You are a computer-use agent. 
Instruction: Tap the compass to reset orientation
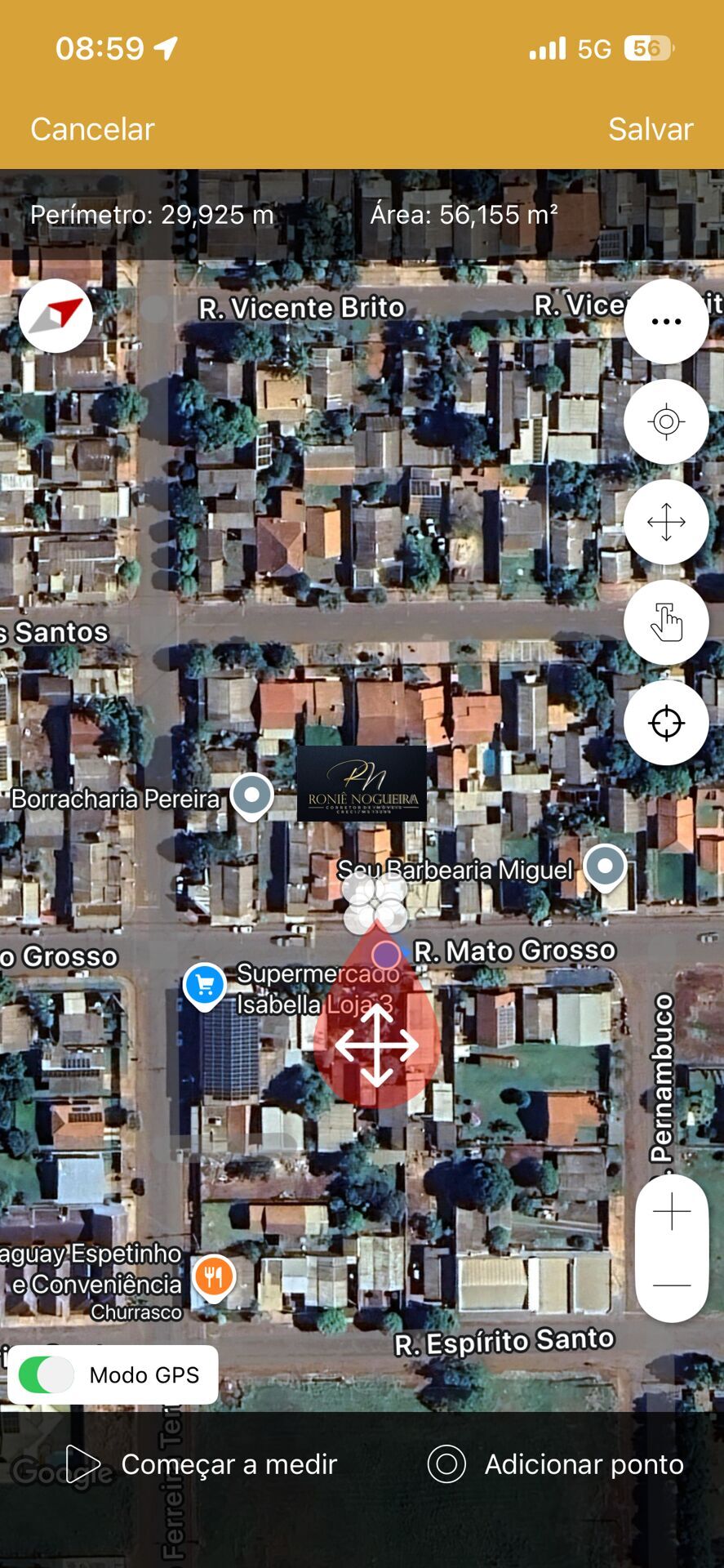pyautogui.click(x=56, y=316)
